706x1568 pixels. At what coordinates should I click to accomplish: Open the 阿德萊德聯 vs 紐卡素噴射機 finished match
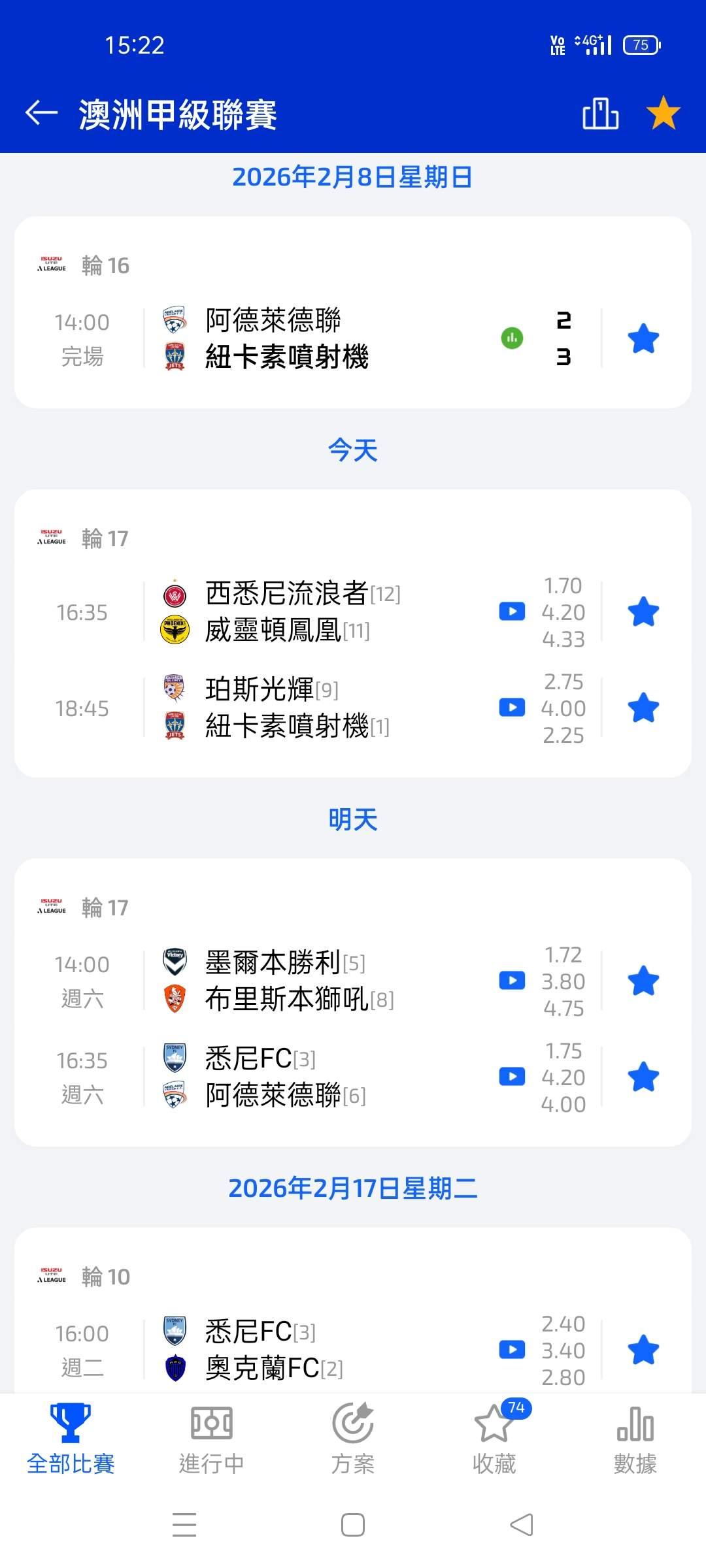(314, 338)
